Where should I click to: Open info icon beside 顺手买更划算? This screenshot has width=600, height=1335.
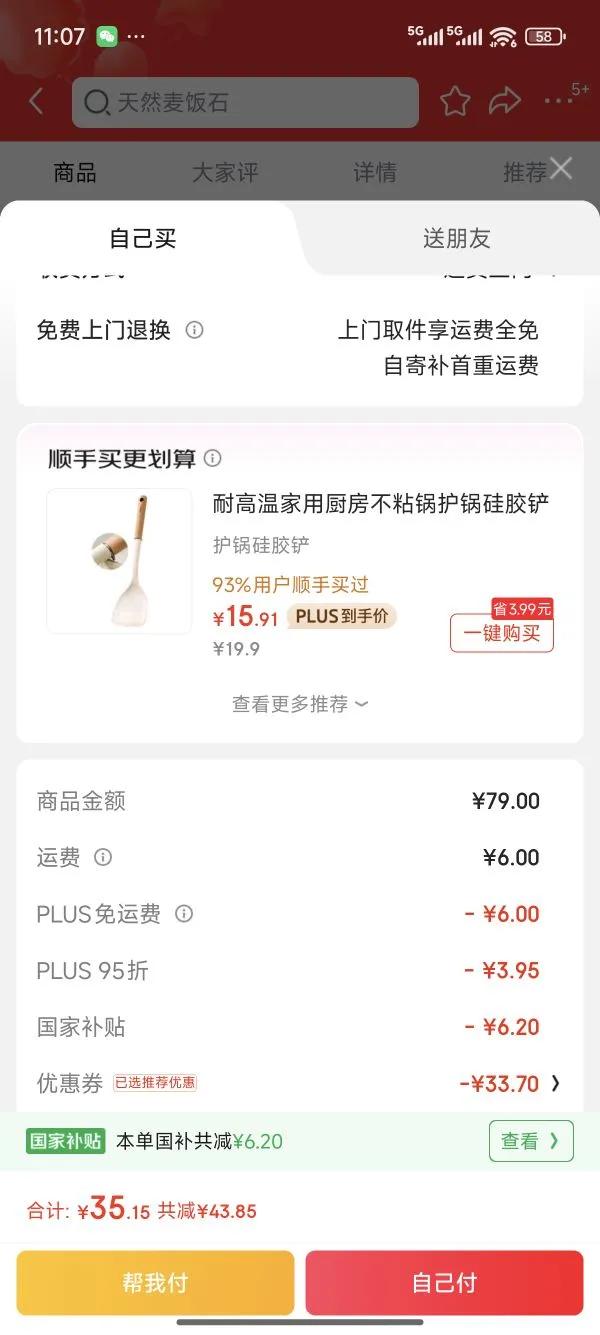coord(213,458)
